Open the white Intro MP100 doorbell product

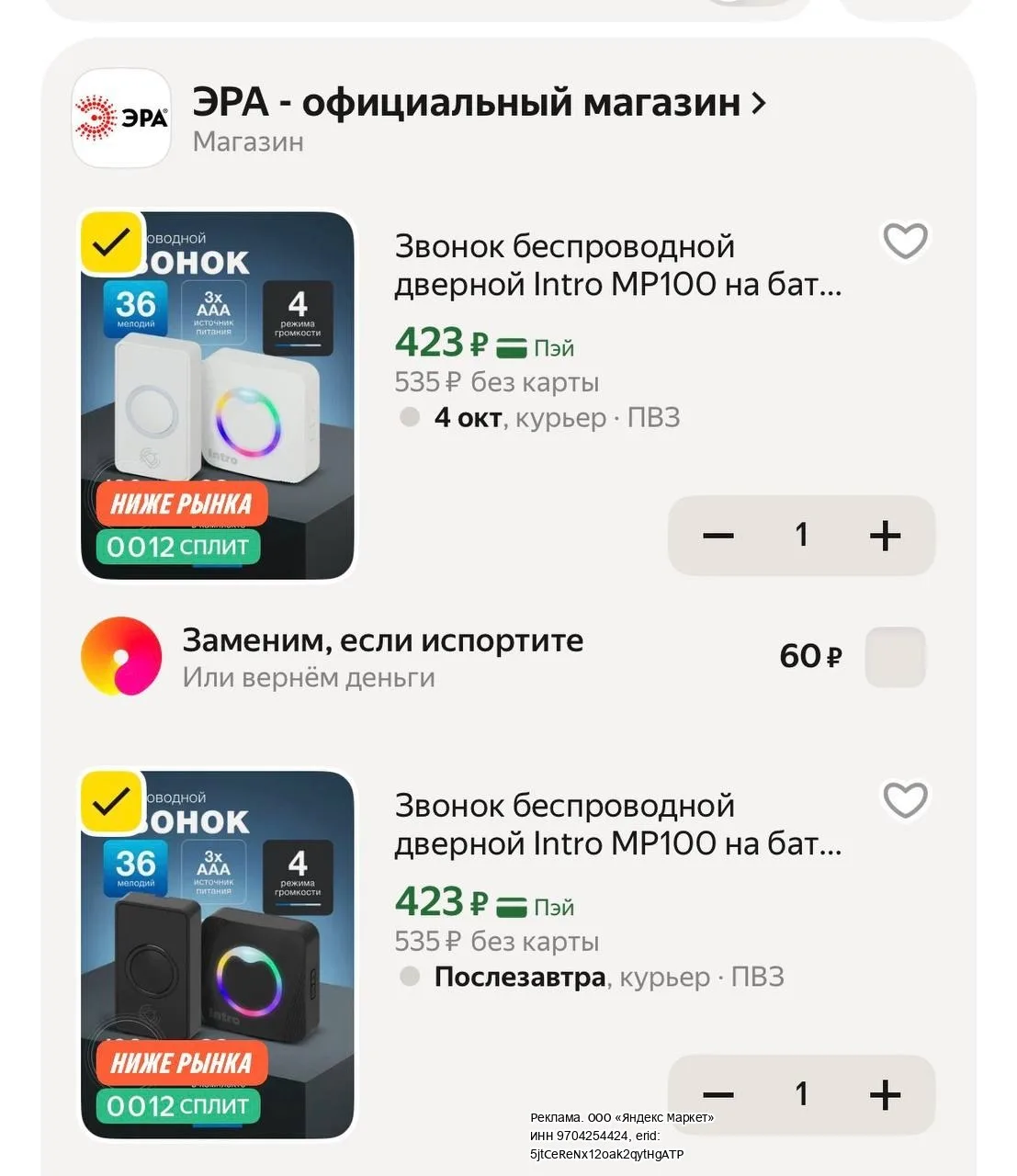(617, 265)
